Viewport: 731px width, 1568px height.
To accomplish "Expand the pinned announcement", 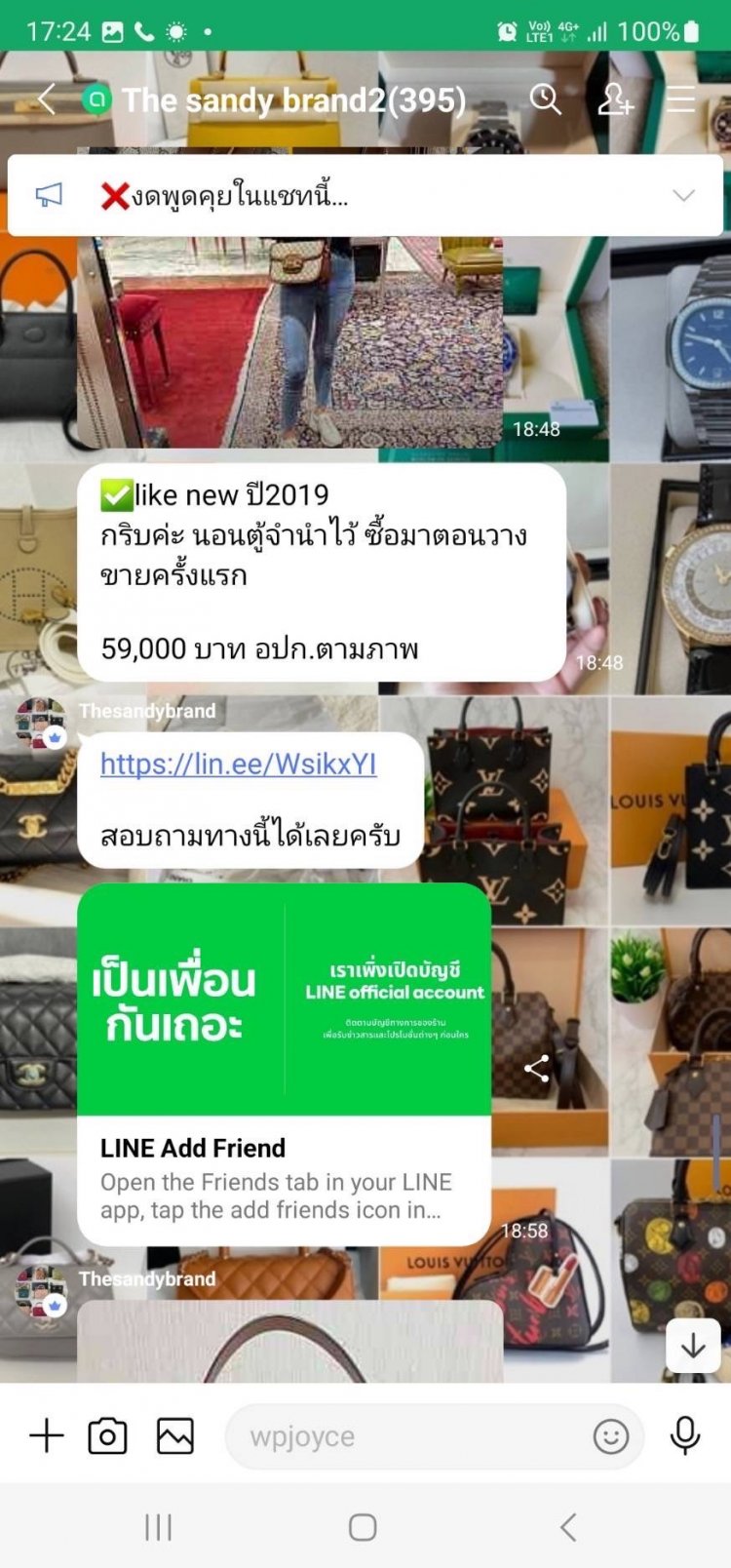I will click(683, 195).
